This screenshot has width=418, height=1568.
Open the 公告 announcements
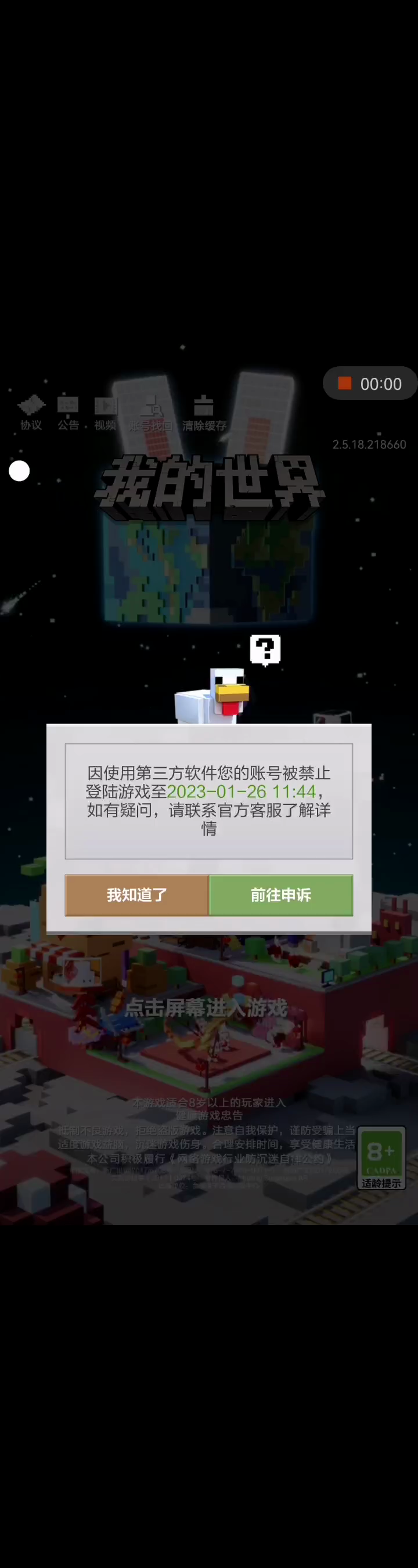pyautogui.click(x=69, y=413)
